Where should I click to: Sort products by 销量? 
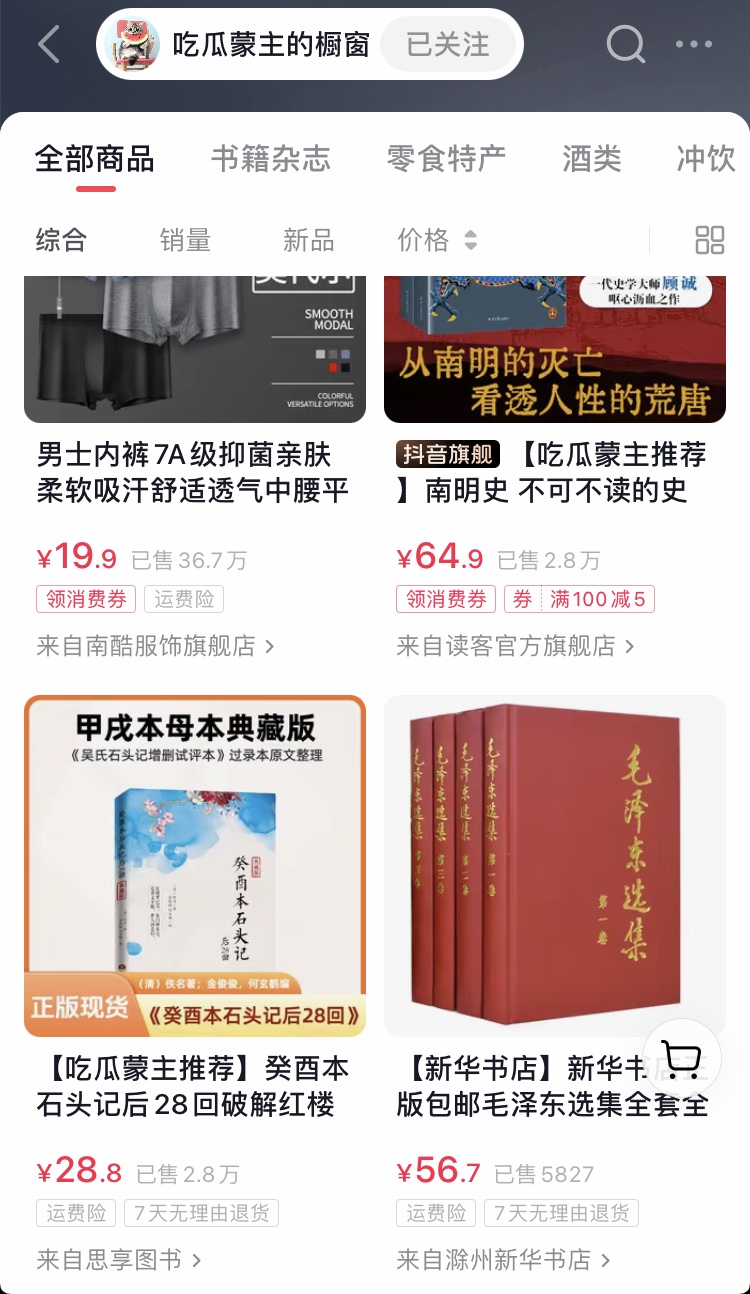tap(185, 240)
